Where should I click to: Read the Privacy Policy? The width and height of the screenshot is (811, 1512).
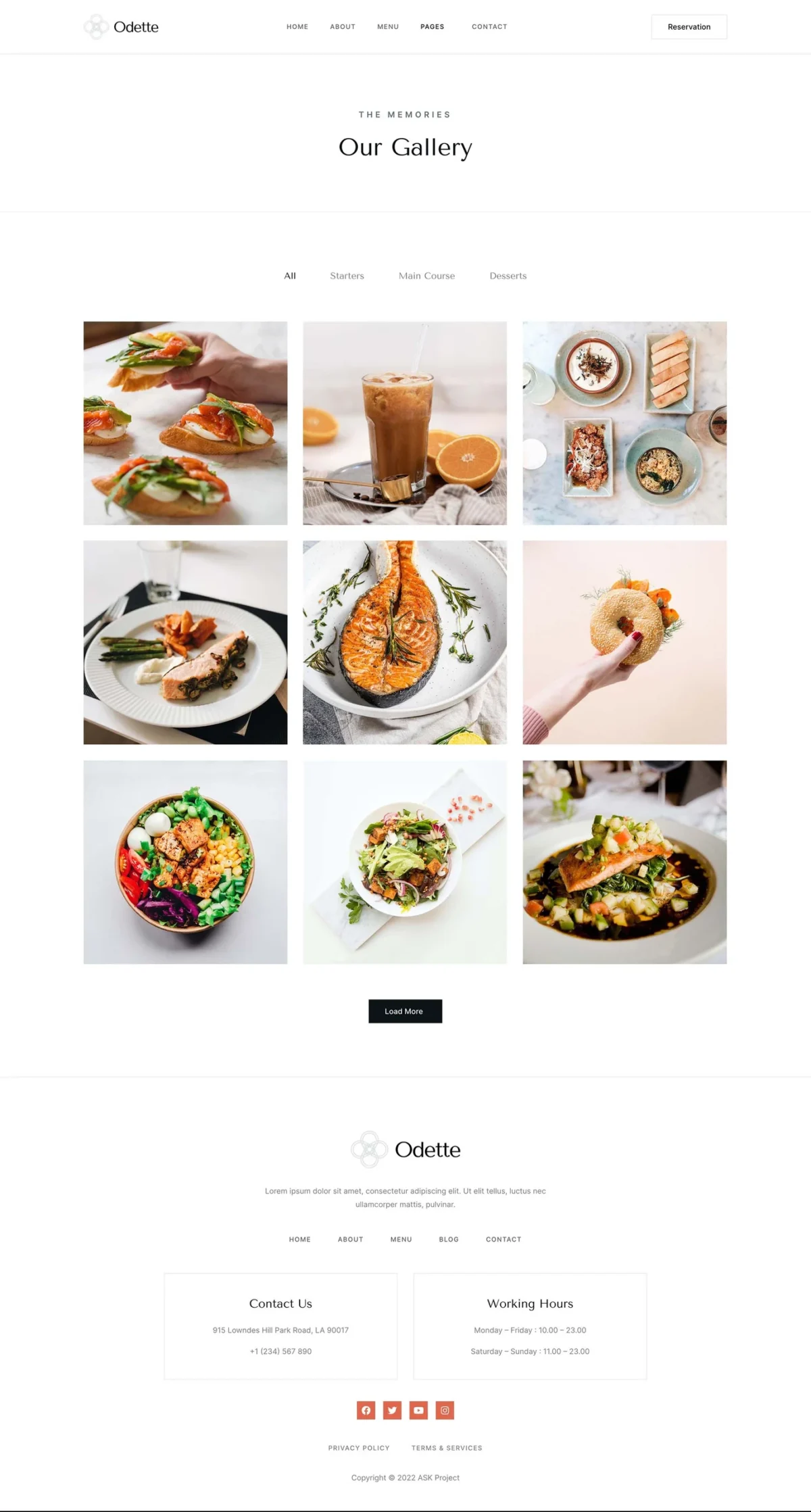point(359,1448)
